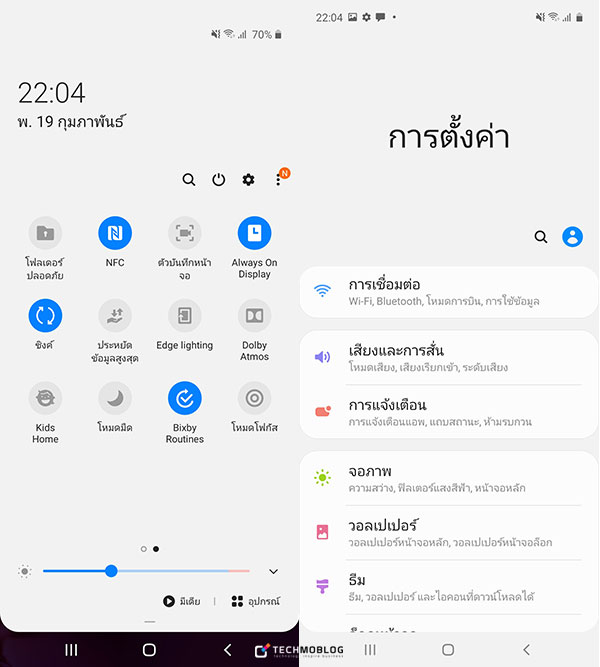Open the มีเดีย media button
Viewport: 600px width, 667px height.
point(182,601)
